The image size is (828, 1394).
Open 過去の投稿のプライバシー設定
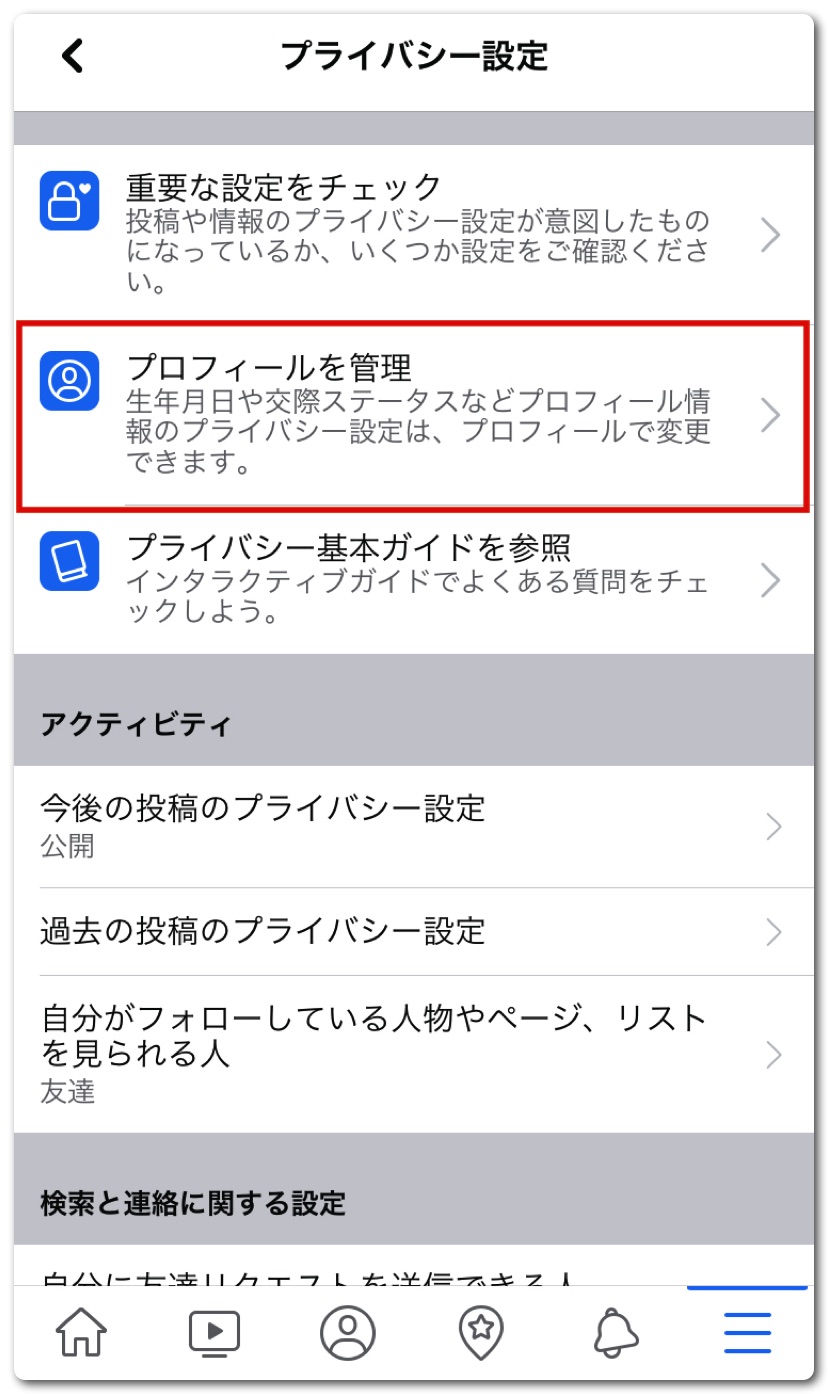tap(410, 932)
